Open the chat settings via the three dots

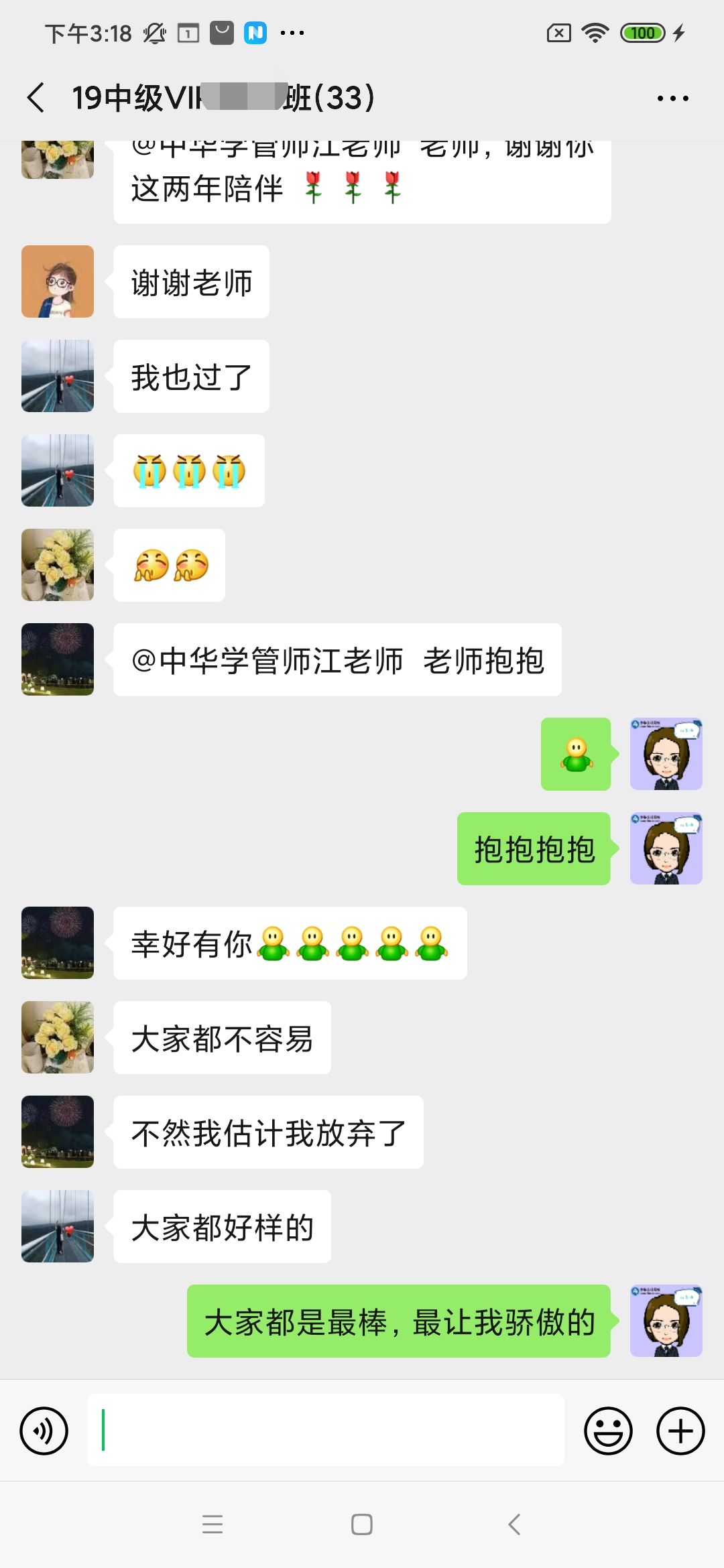click(x=673, y=97)
